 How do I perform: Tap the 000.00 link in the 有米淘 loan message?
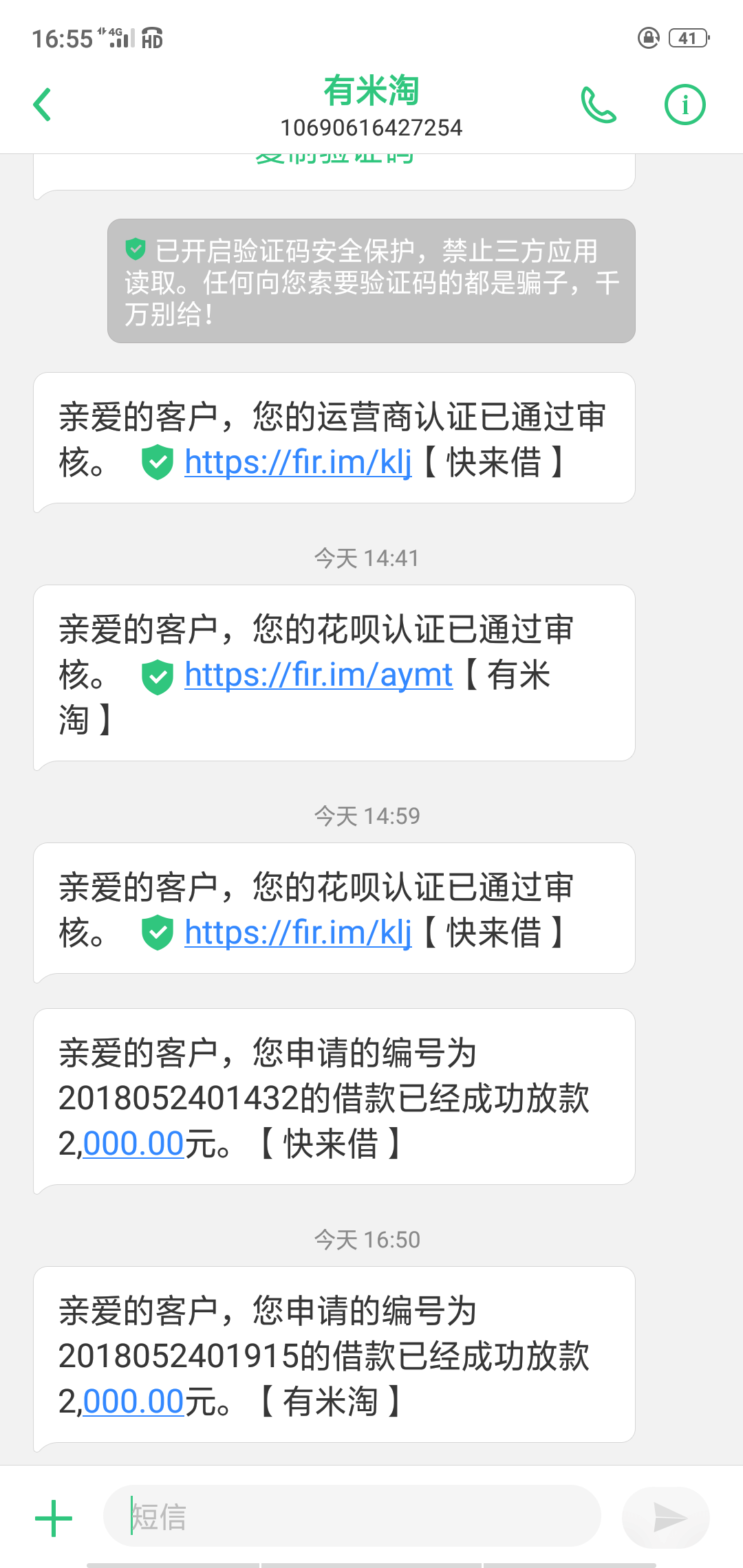coord(133,1401)
